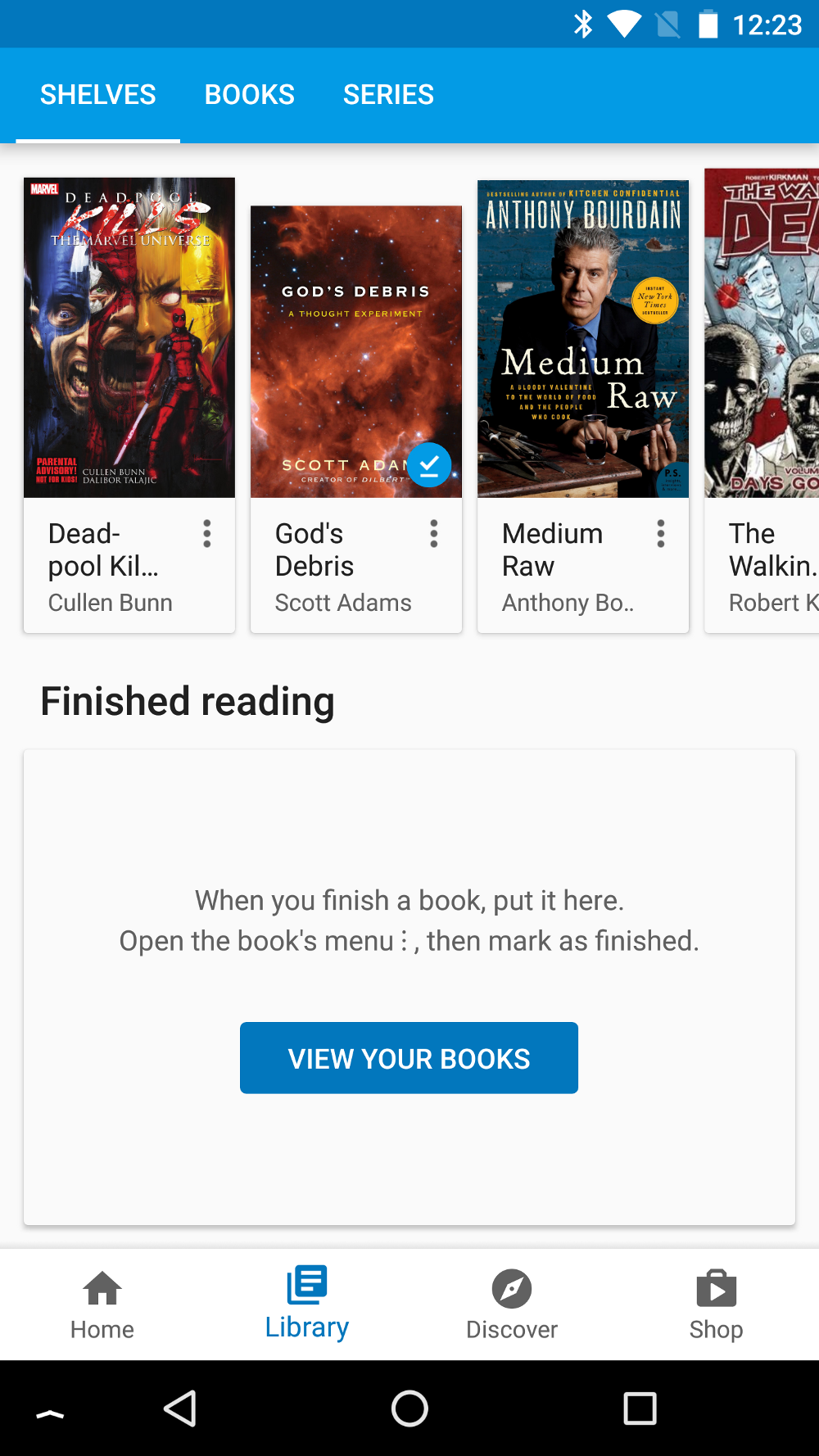Open the menu for Medium Raw
The image size is (819, 1456).
pos(661,534)
